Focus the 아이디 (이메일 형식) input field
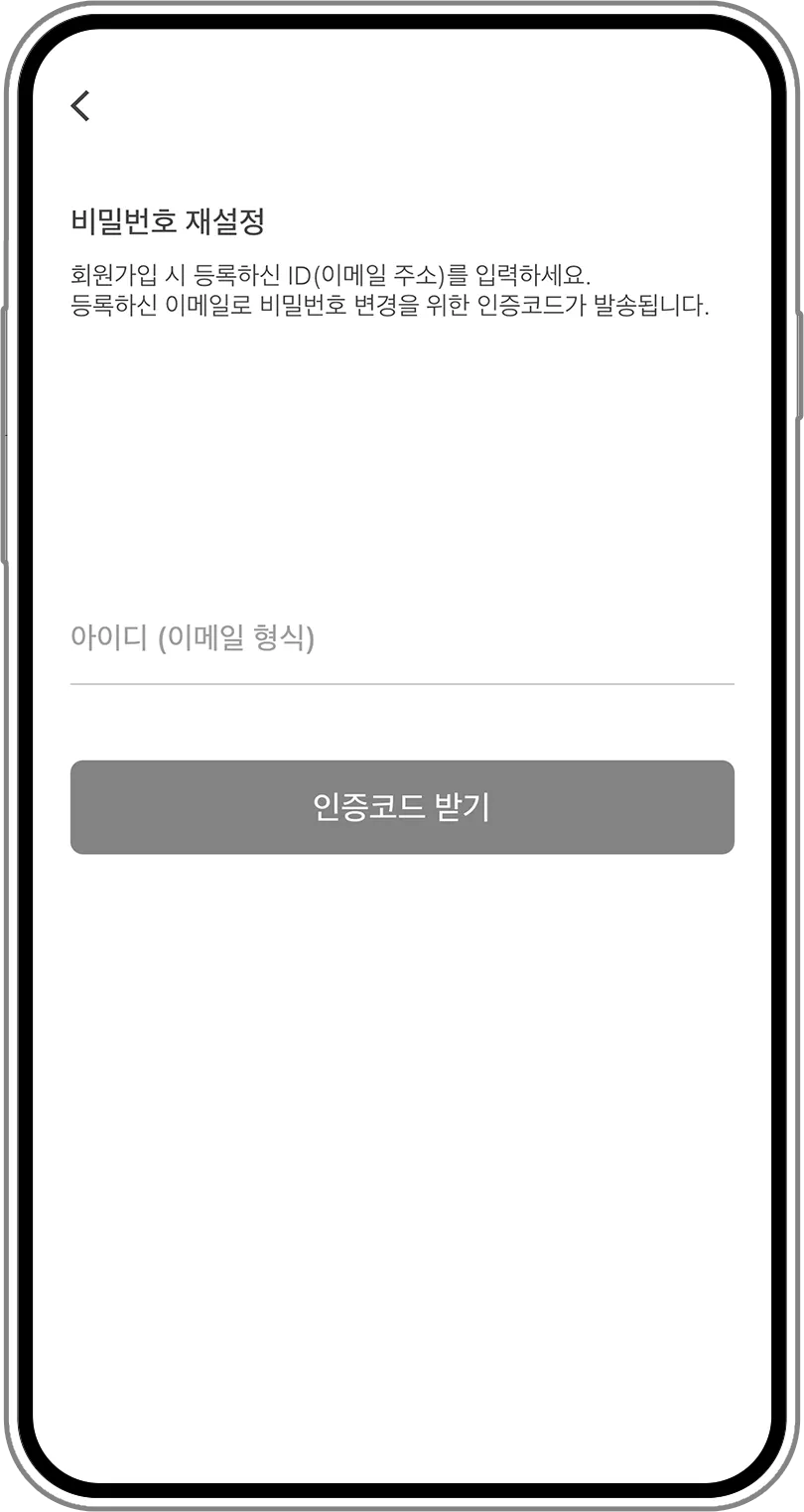Image resolution: width=804 pixels, height=1512 pixels. [401, 638]
